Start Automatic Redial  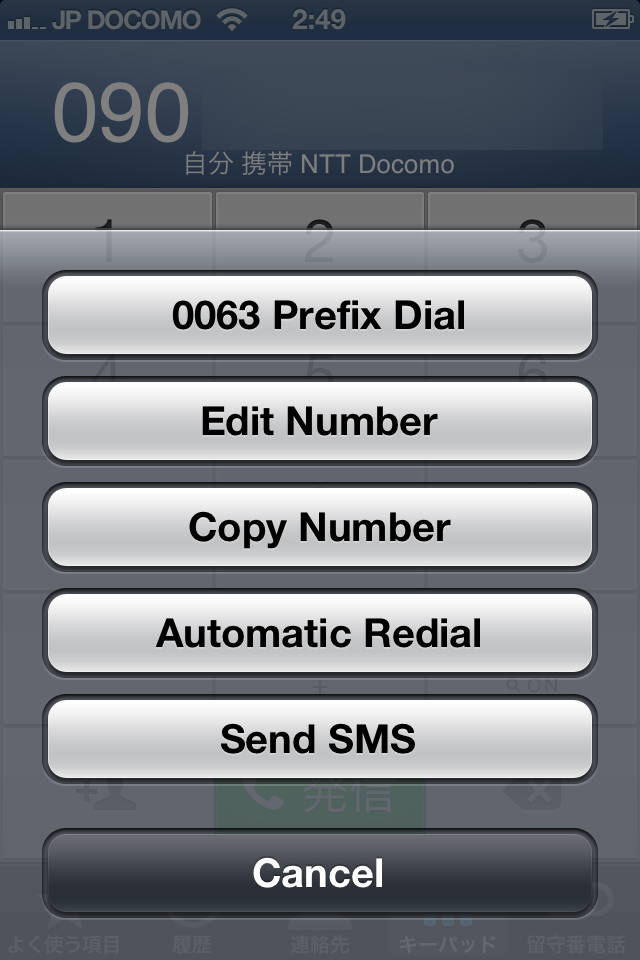pos(319,633)
